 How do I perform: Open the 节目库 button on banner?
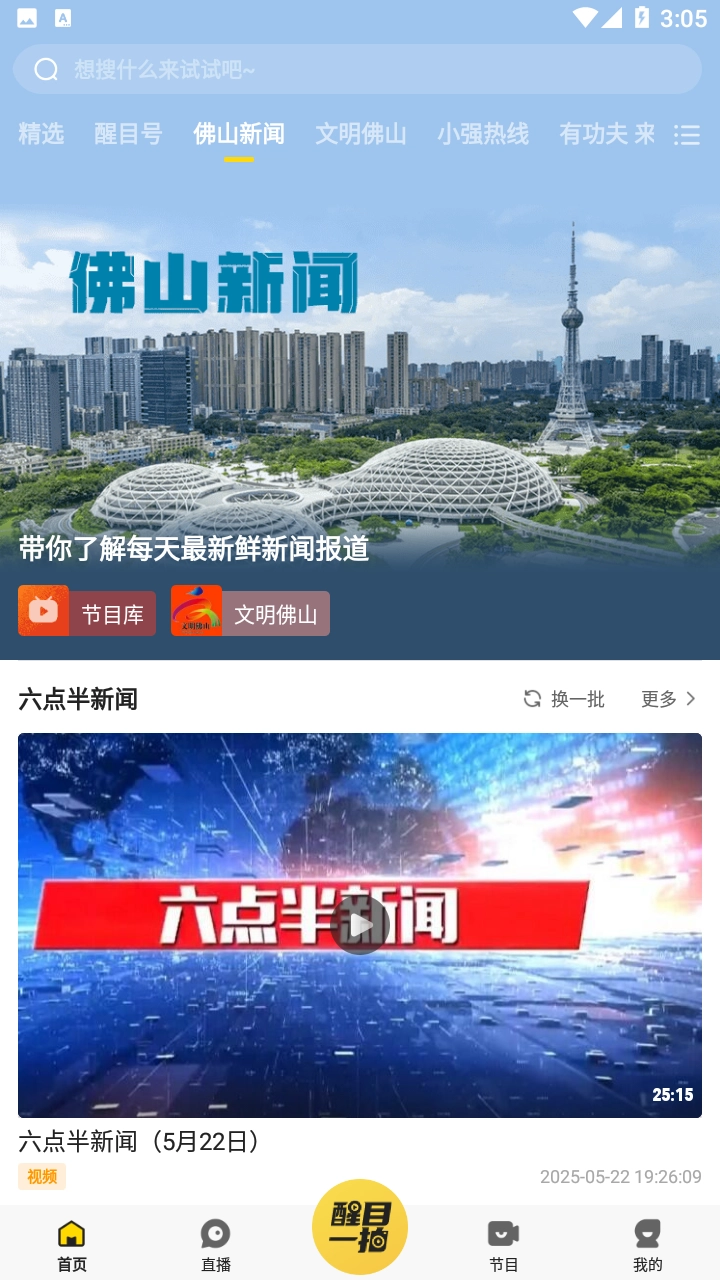(87, 612)
